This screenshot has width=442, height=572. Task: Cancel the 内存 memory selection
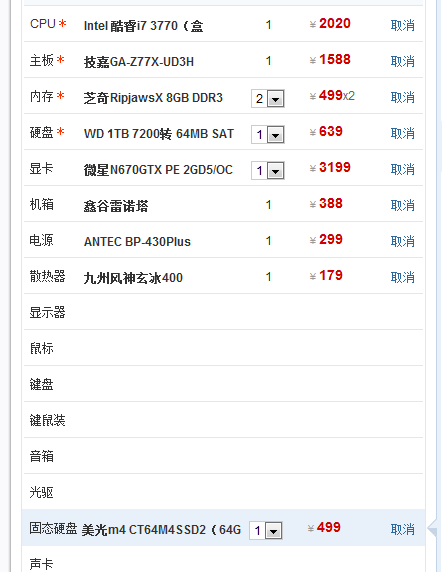[403, 97]
